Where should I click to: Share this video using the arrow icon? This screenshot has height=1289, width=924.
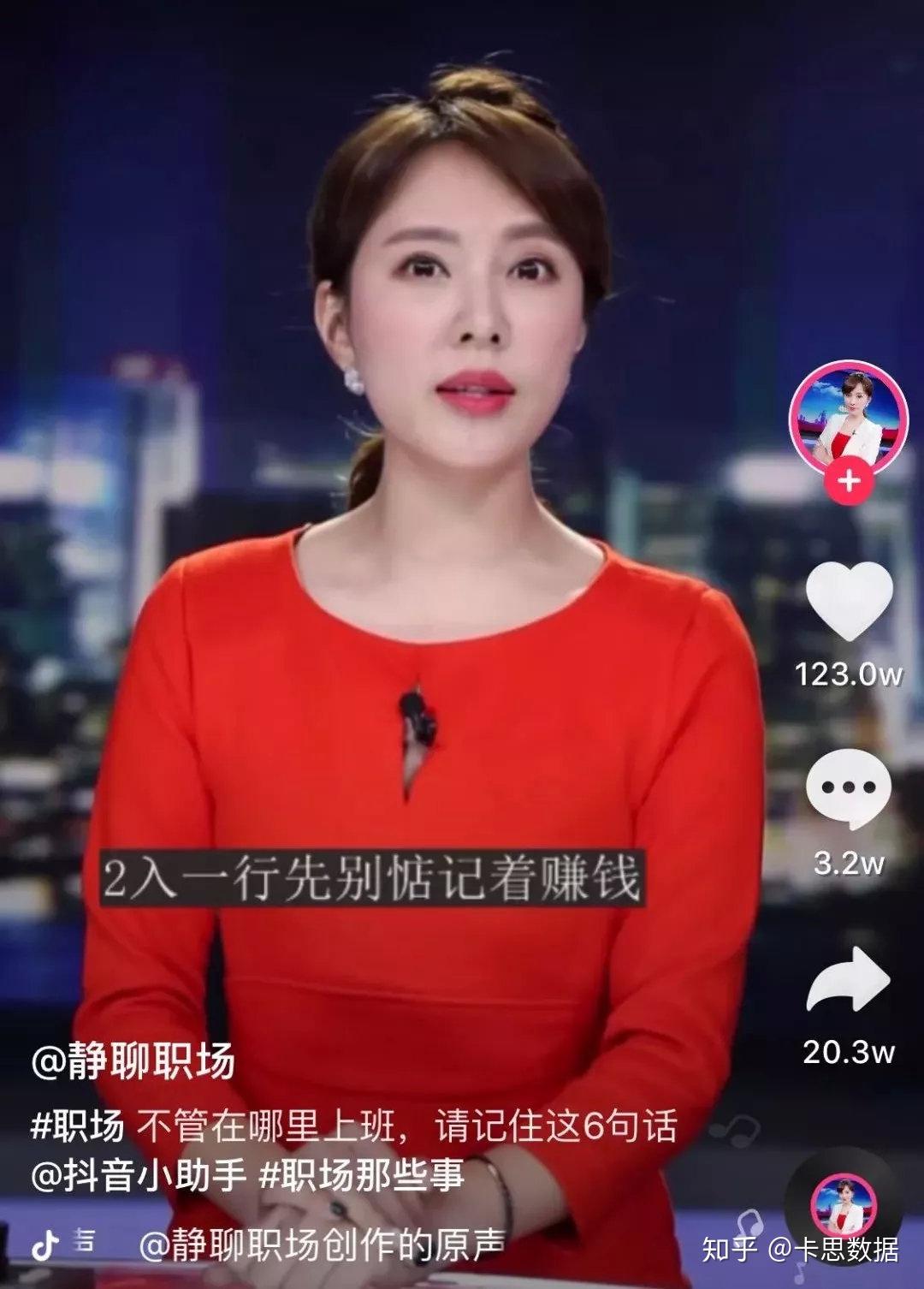click(849, 980)
